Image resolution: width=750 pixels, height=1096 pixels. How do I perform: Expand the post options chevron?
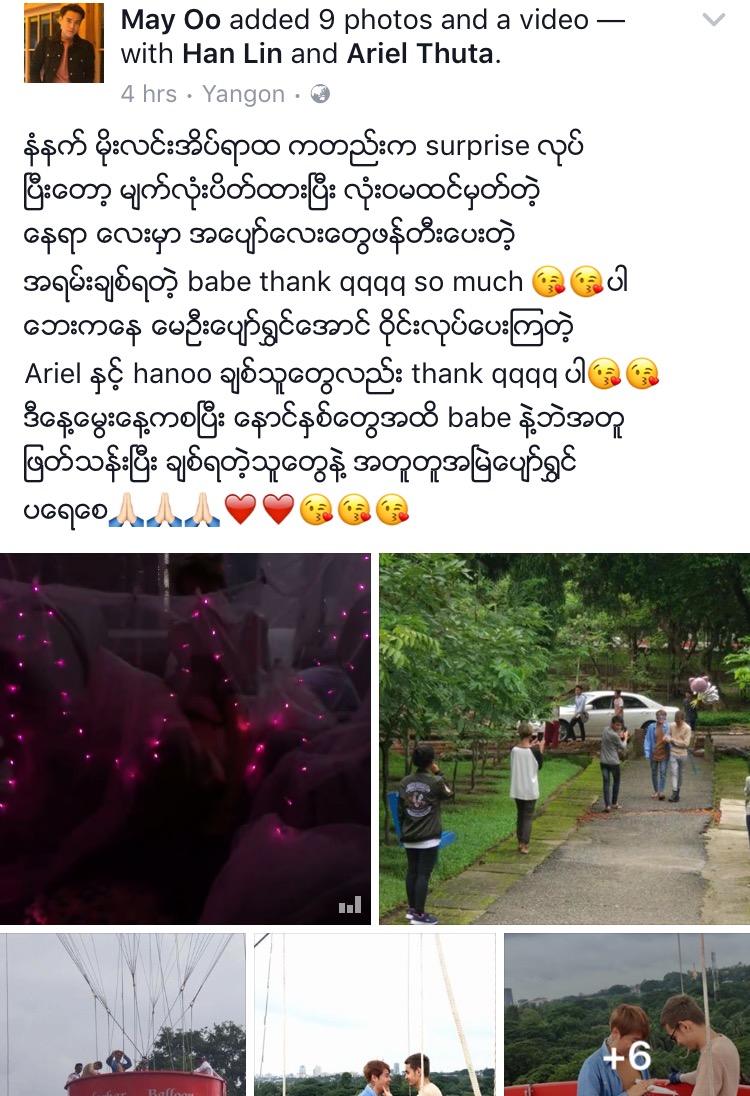pos(713,20)
